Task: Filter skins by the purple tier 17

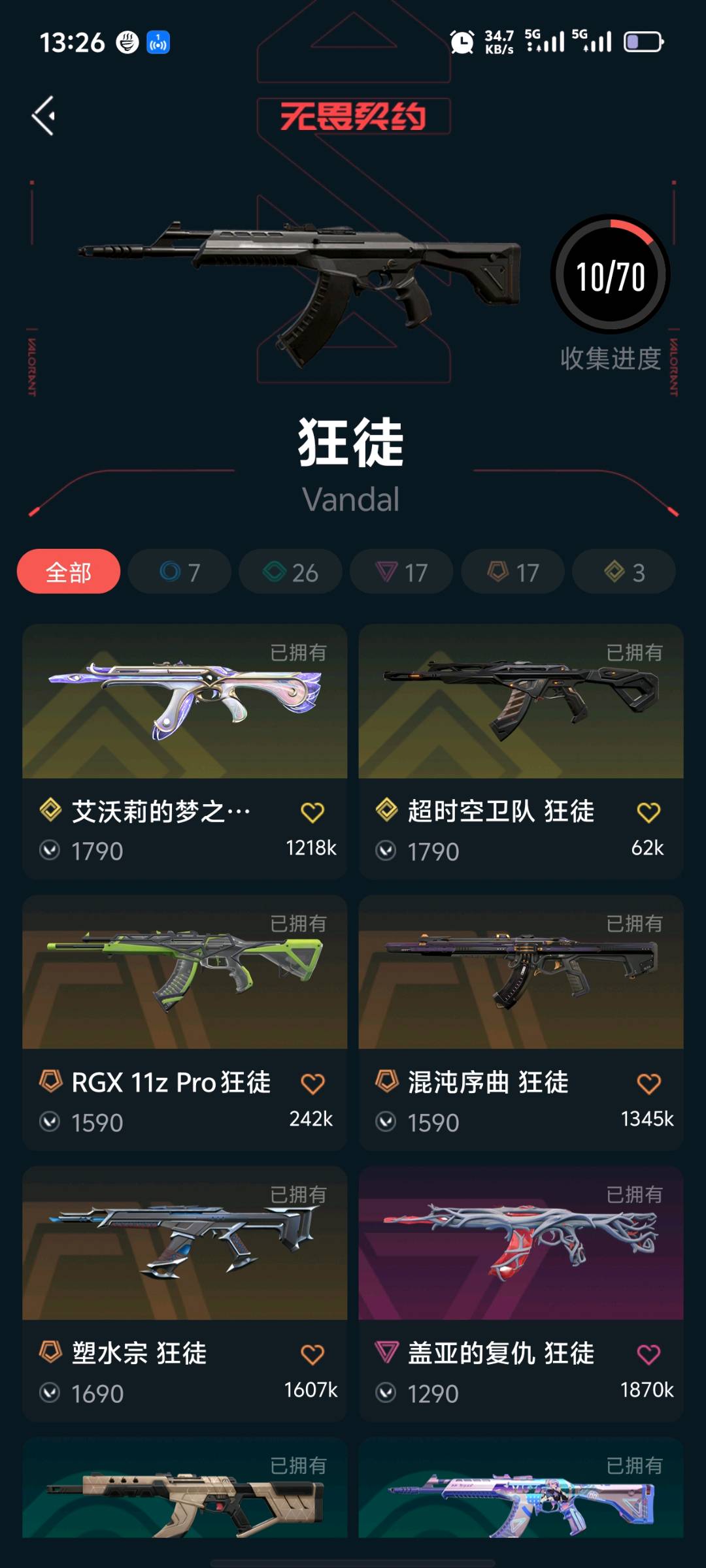Action: 402,572
